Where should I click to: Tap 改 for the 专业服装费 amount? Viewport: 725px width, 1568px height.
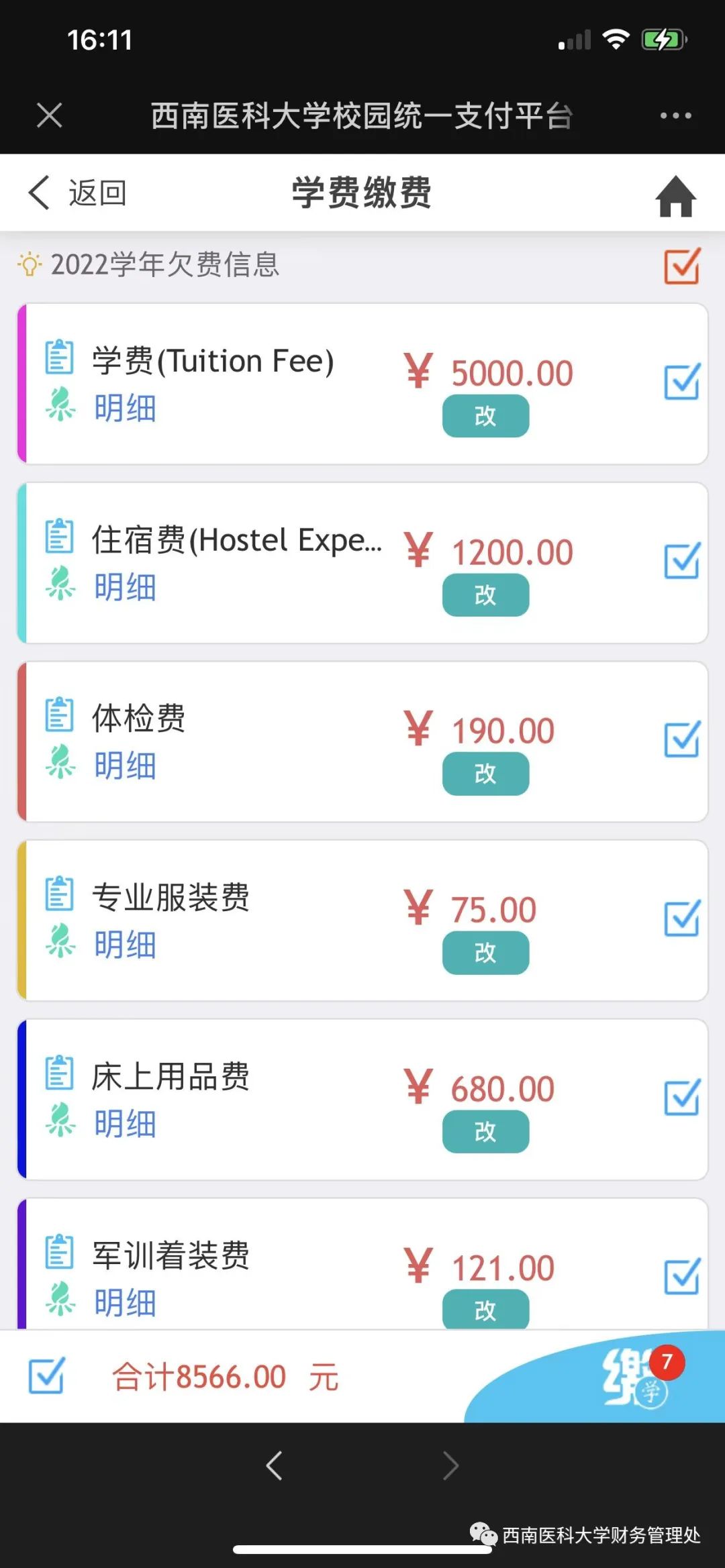(x=485, y=953)
